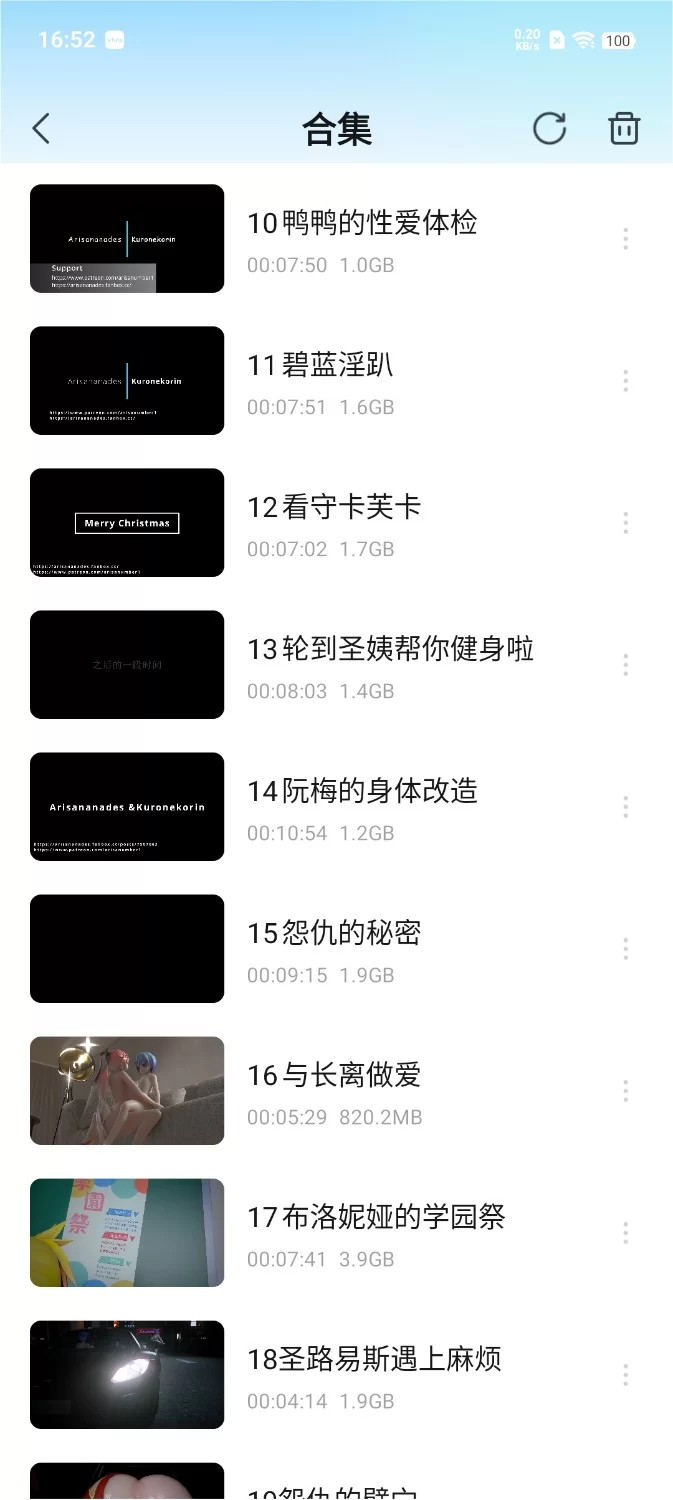
Task: Play video 18圣路易斯遇上麻烦
Action: point(374,1360)
